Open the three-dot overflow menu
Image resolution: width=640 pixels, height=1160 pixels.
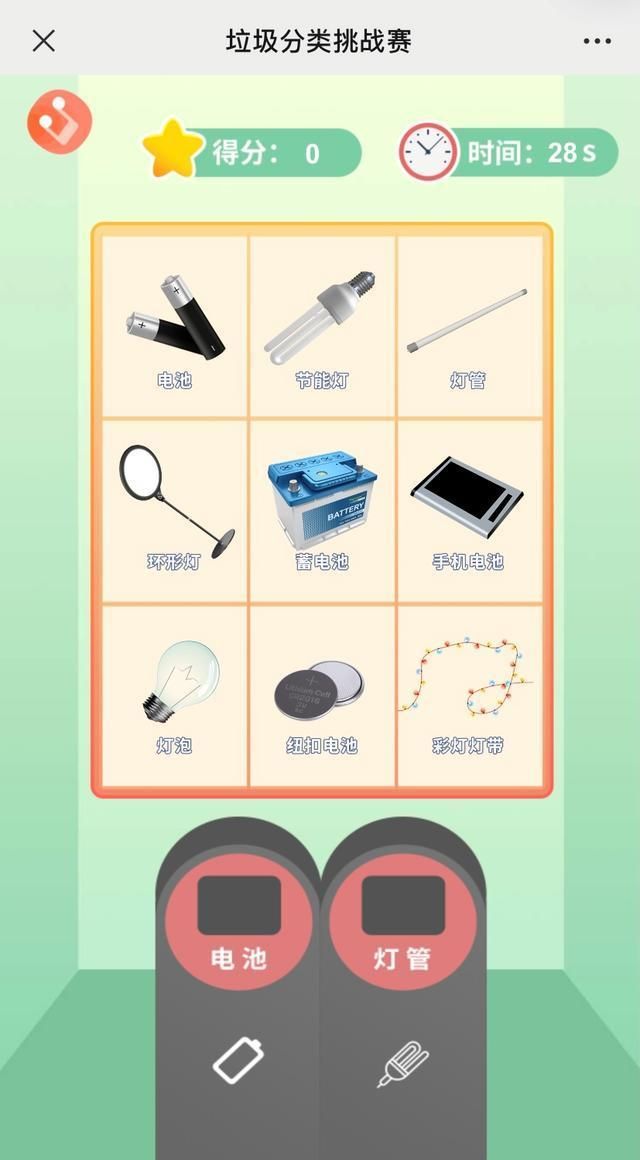pyautogui.click(x=596, y=41)
